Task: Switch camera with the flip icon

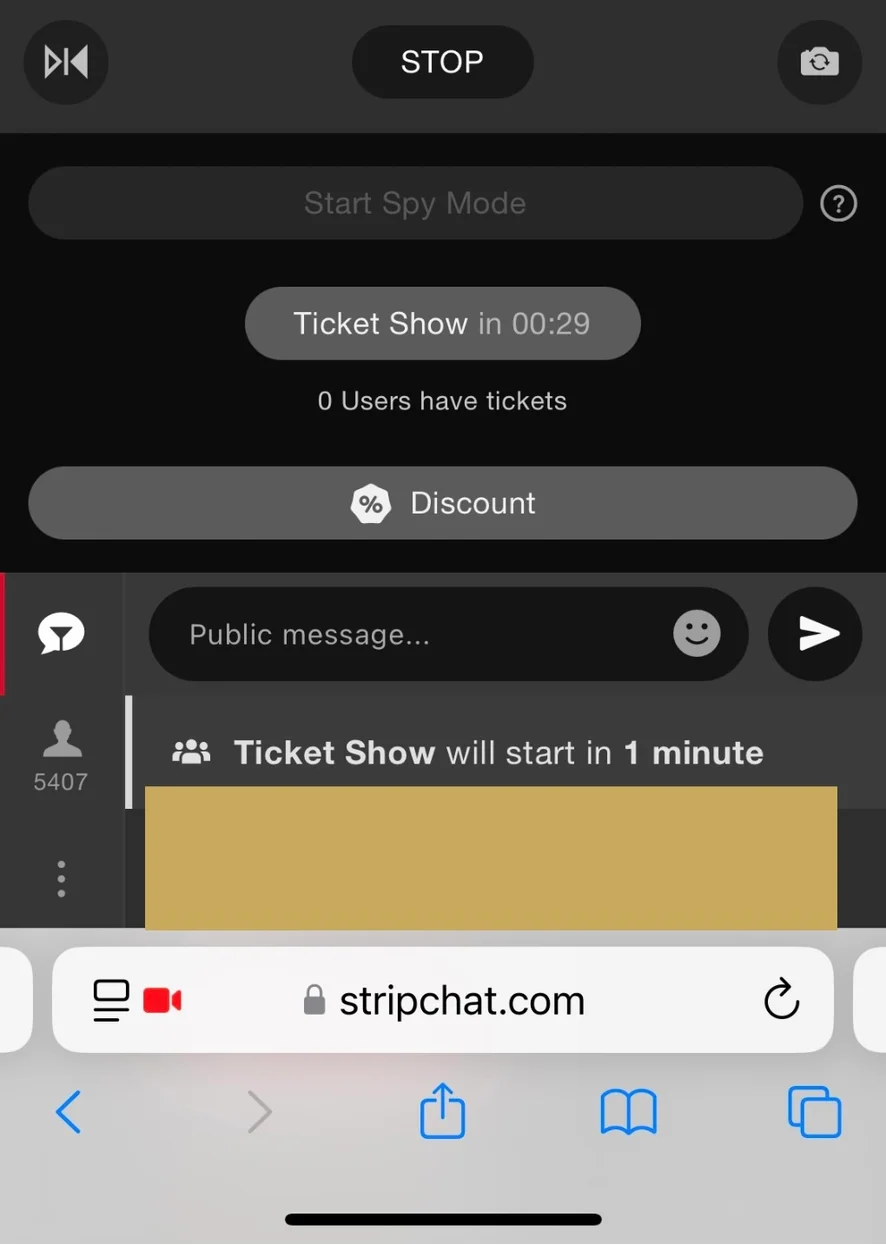Action: coord(819,62)
